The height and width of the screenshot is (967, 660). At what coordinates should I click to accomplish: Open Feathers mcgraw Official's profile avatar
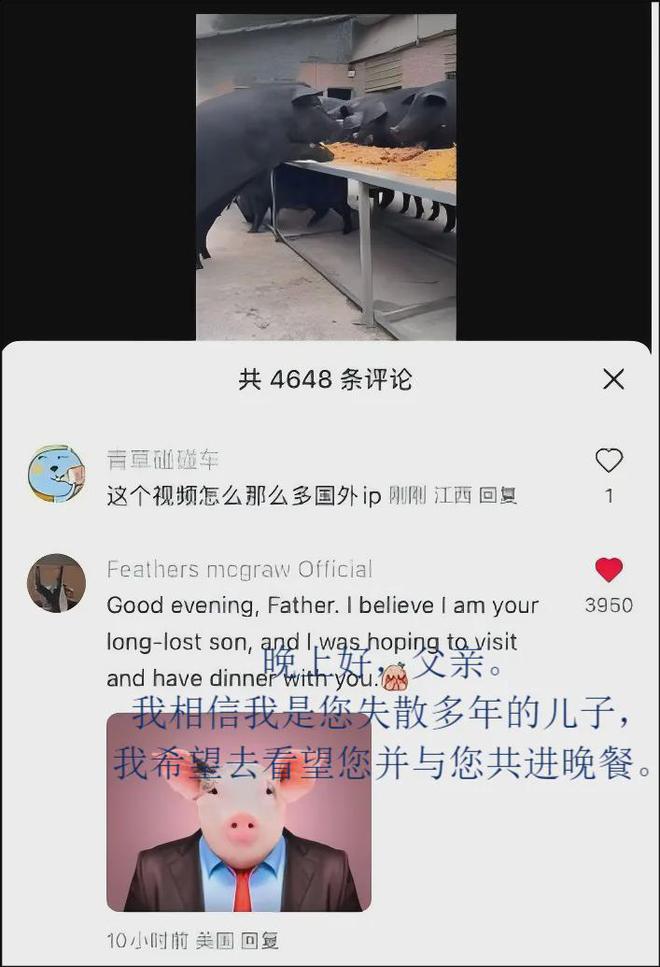56,583
